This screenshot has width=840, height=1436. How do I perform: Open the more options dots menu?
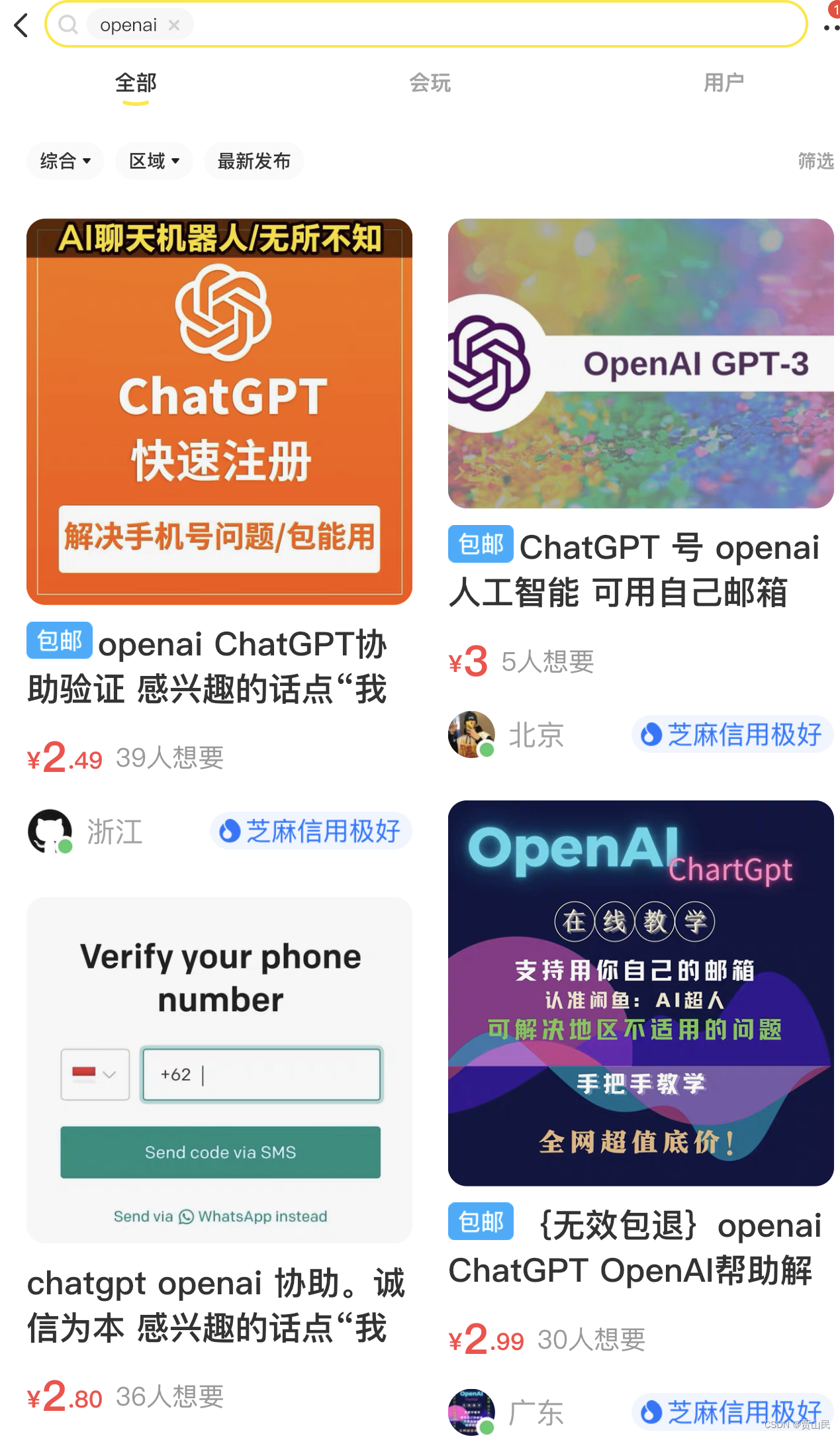831,28
